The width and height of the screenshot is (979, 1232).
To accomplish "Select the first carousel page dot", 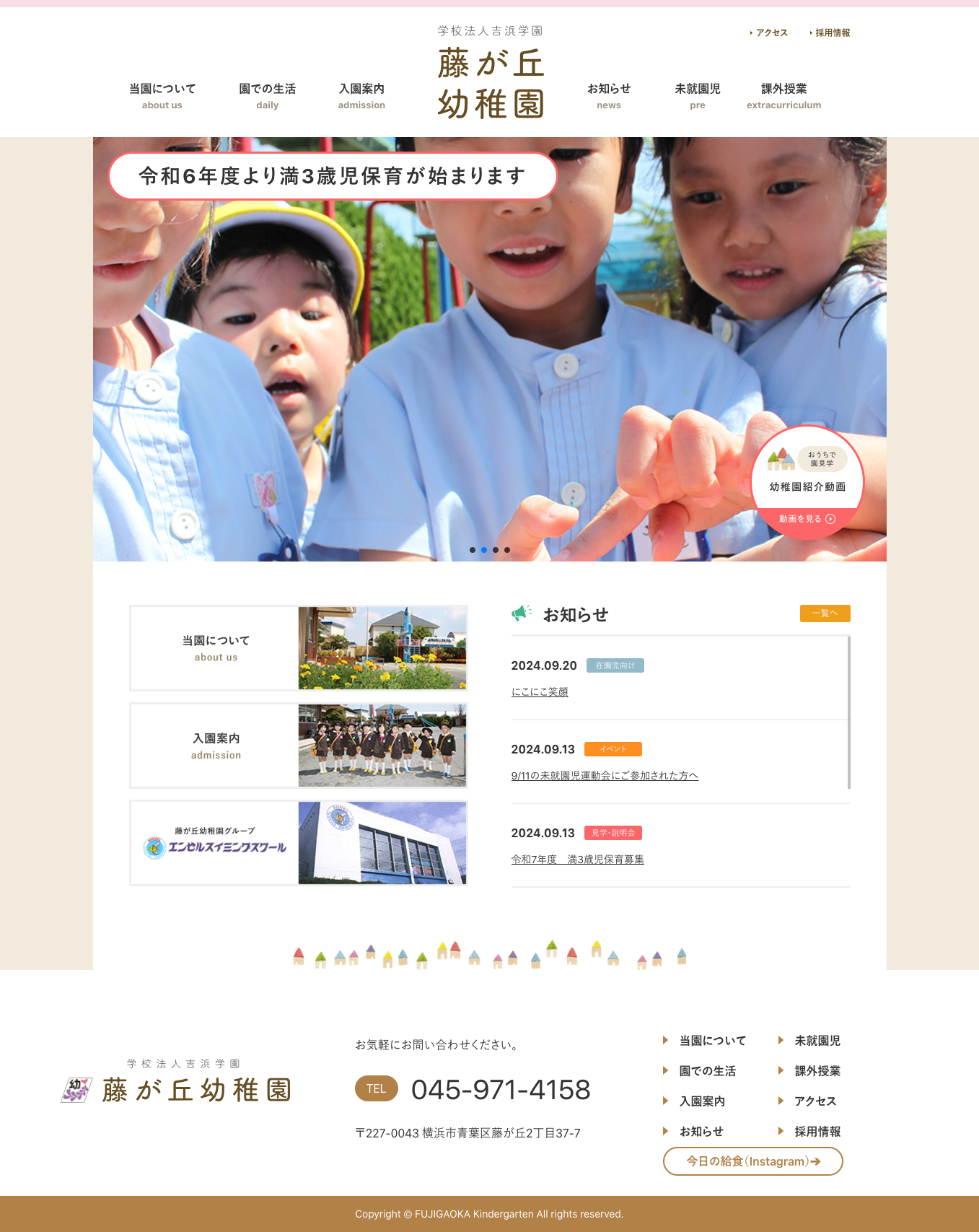I will pyautogui.click(x=473, y=550).
